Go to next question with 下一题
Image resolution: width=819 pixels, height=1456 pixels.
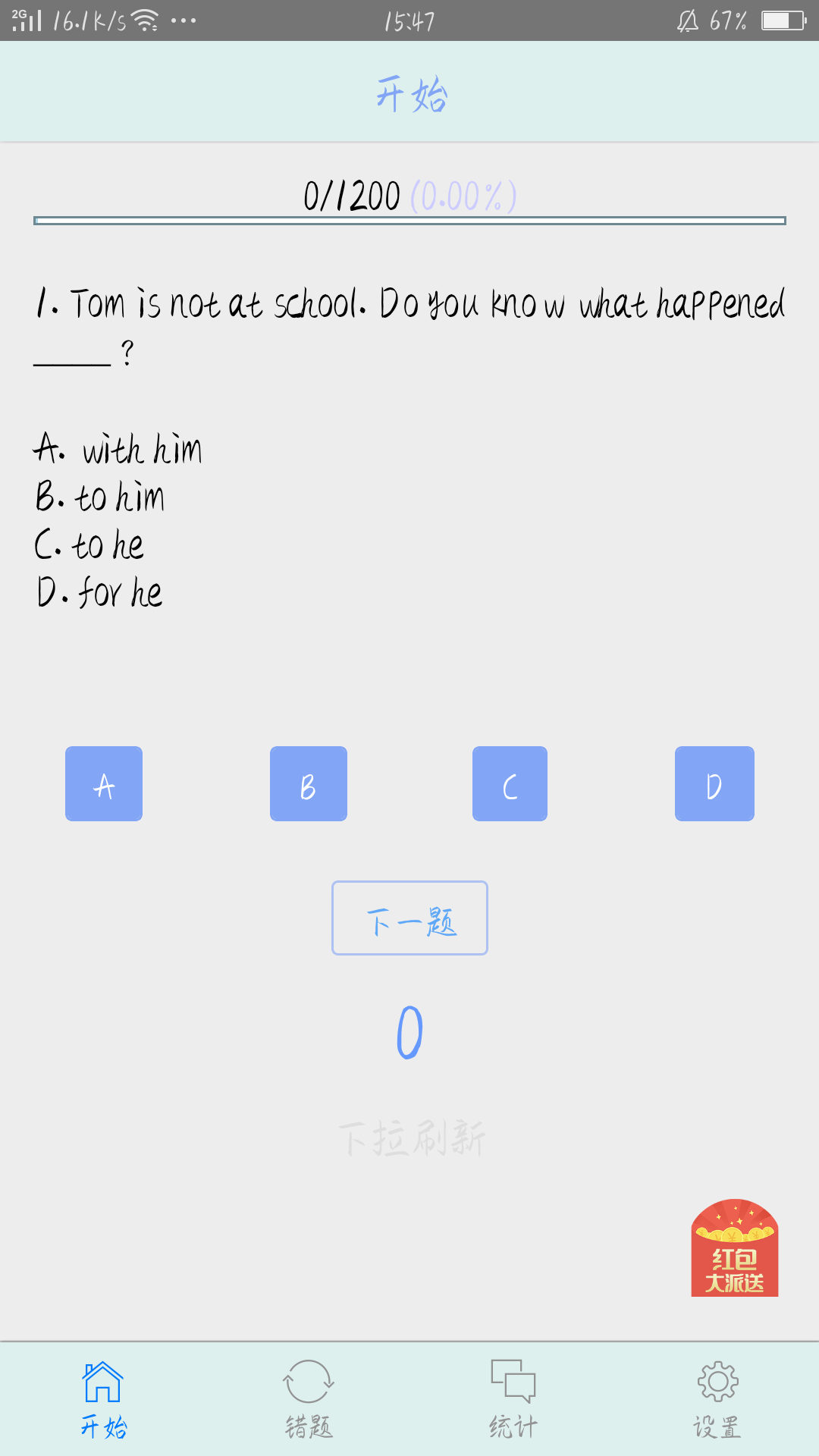[409, 918]
